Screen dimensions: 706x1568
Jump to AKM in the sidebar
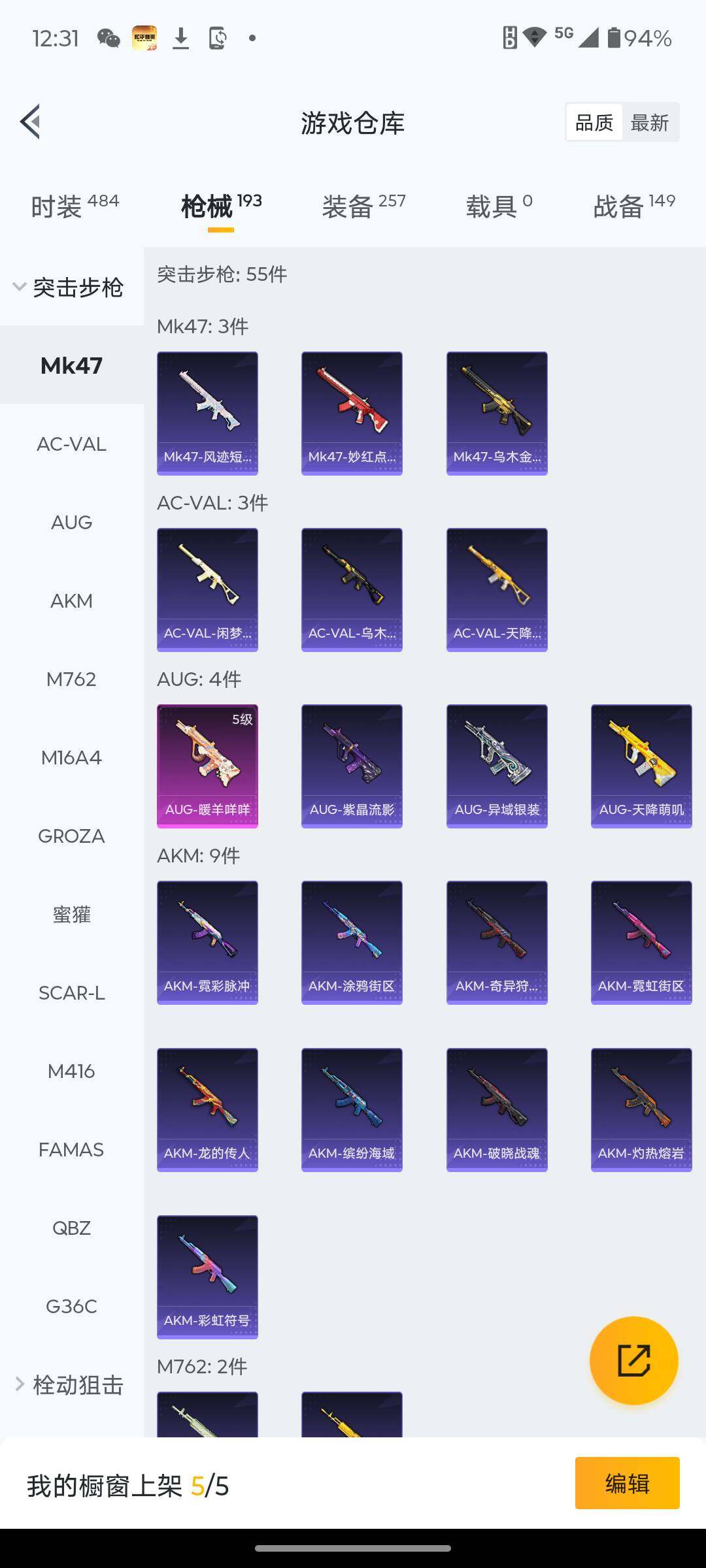71,600
